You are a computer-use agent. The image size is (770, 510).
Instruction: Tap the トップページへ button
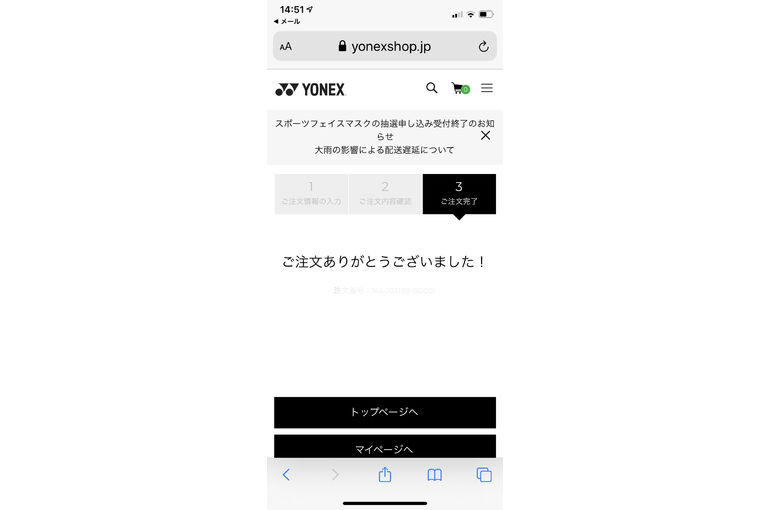coord(385,412)
